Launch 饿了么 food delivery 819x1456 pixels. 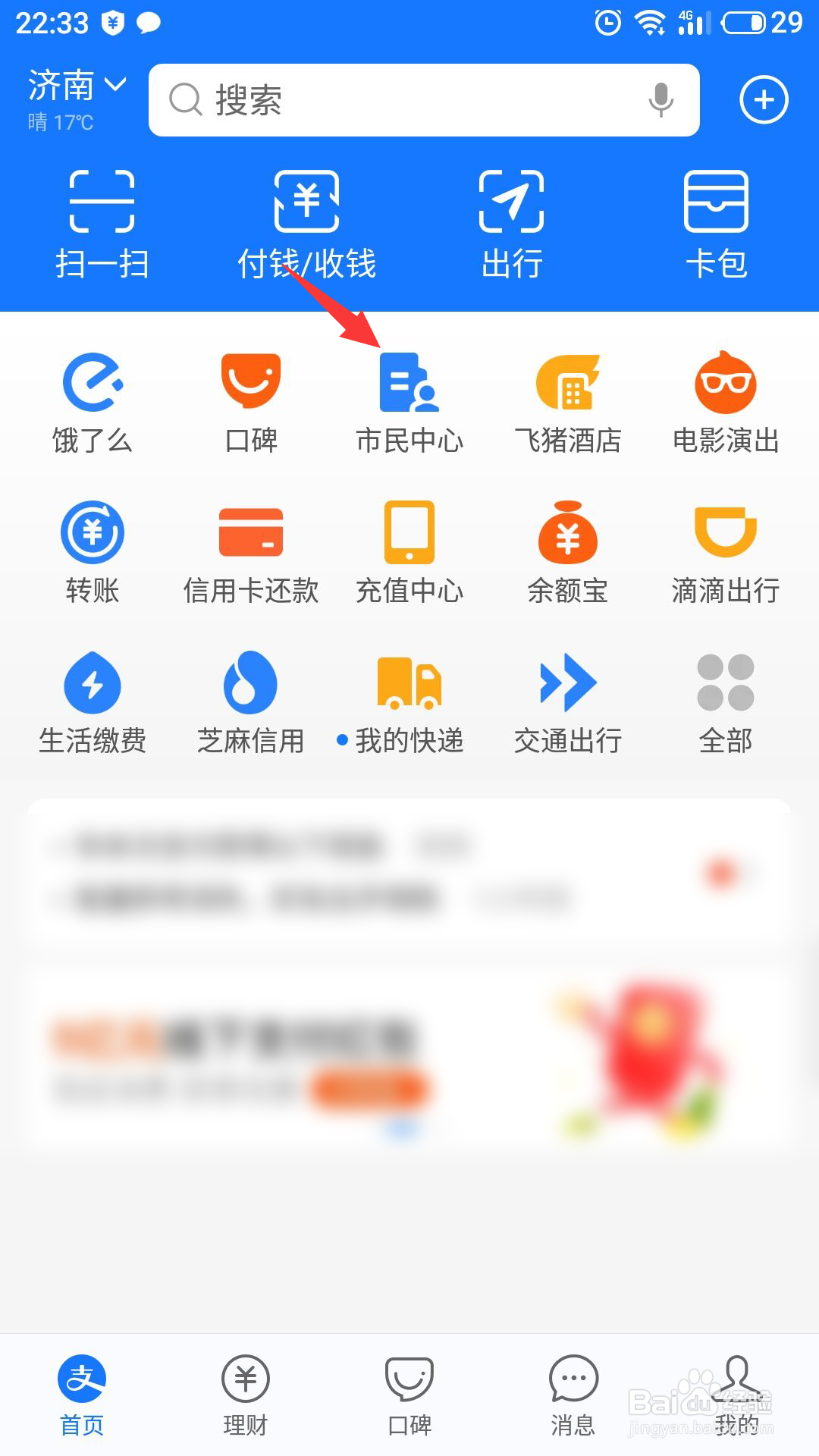93,402
